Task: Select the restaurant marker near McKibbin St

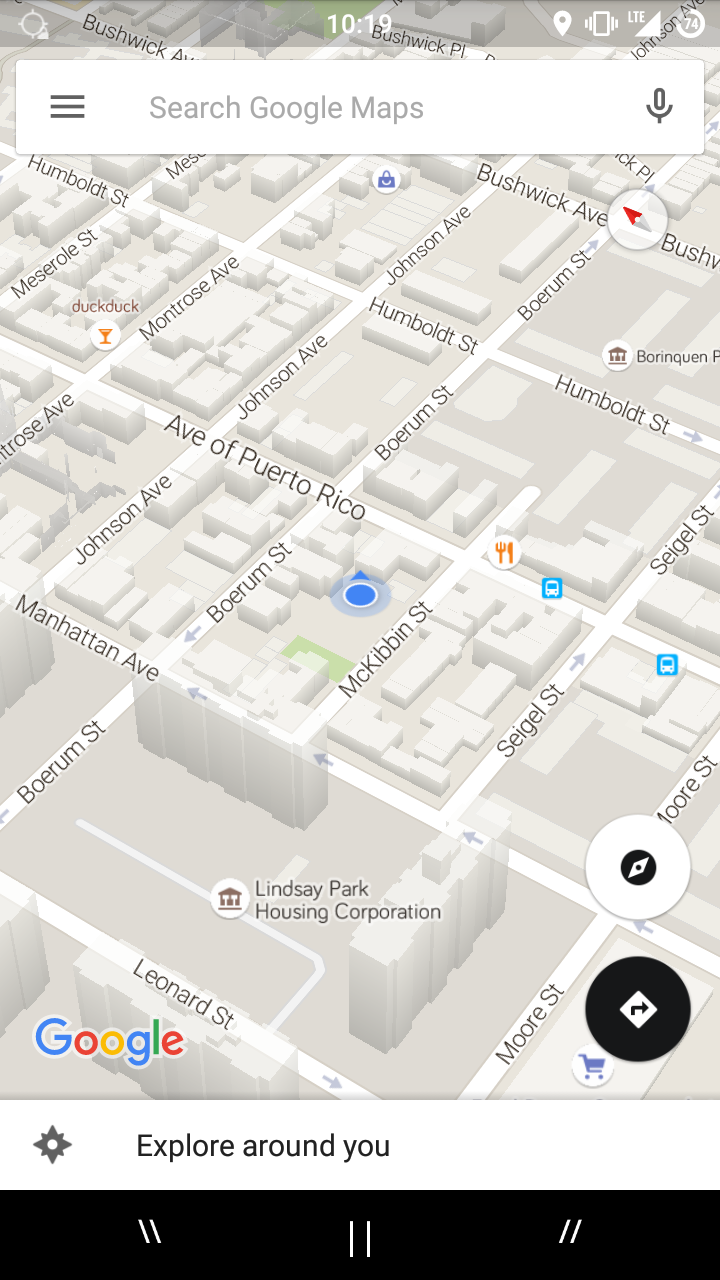Action: tap(504, 551)
